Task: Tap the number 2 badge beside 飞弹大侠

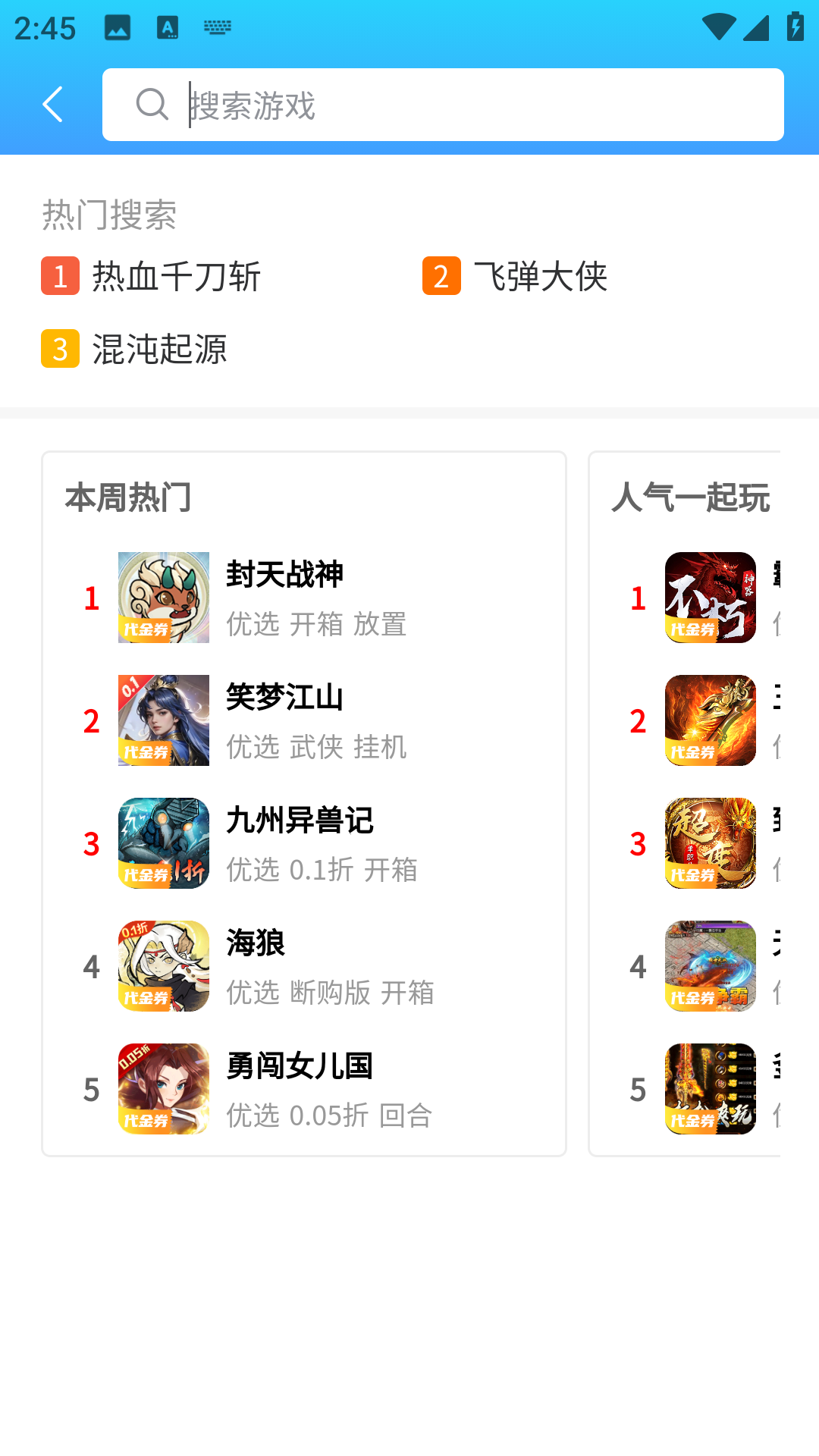Action: click(x=442, y=278)
